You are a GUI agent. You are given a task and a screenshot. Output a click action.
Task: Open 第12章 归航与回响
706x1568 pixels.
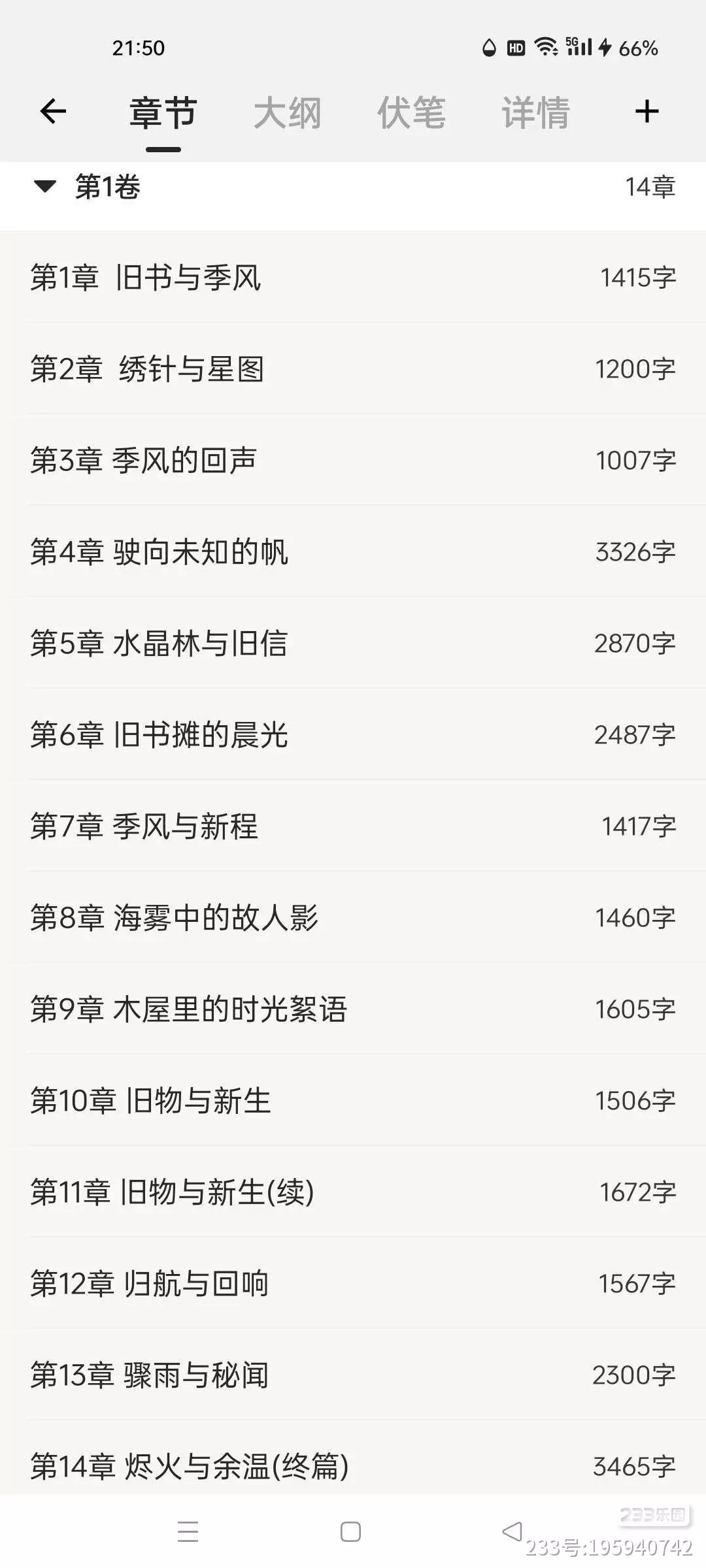(353, 1283)
